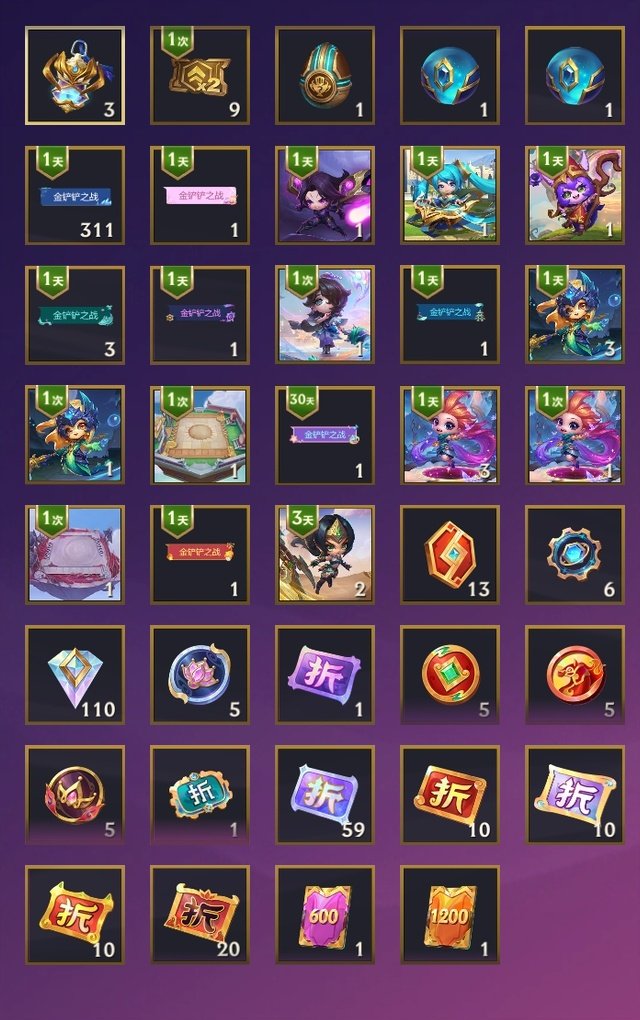640x1020 pixels.
Task: Select the blue gear item with count 6
Action: click(x=575, y=556)
